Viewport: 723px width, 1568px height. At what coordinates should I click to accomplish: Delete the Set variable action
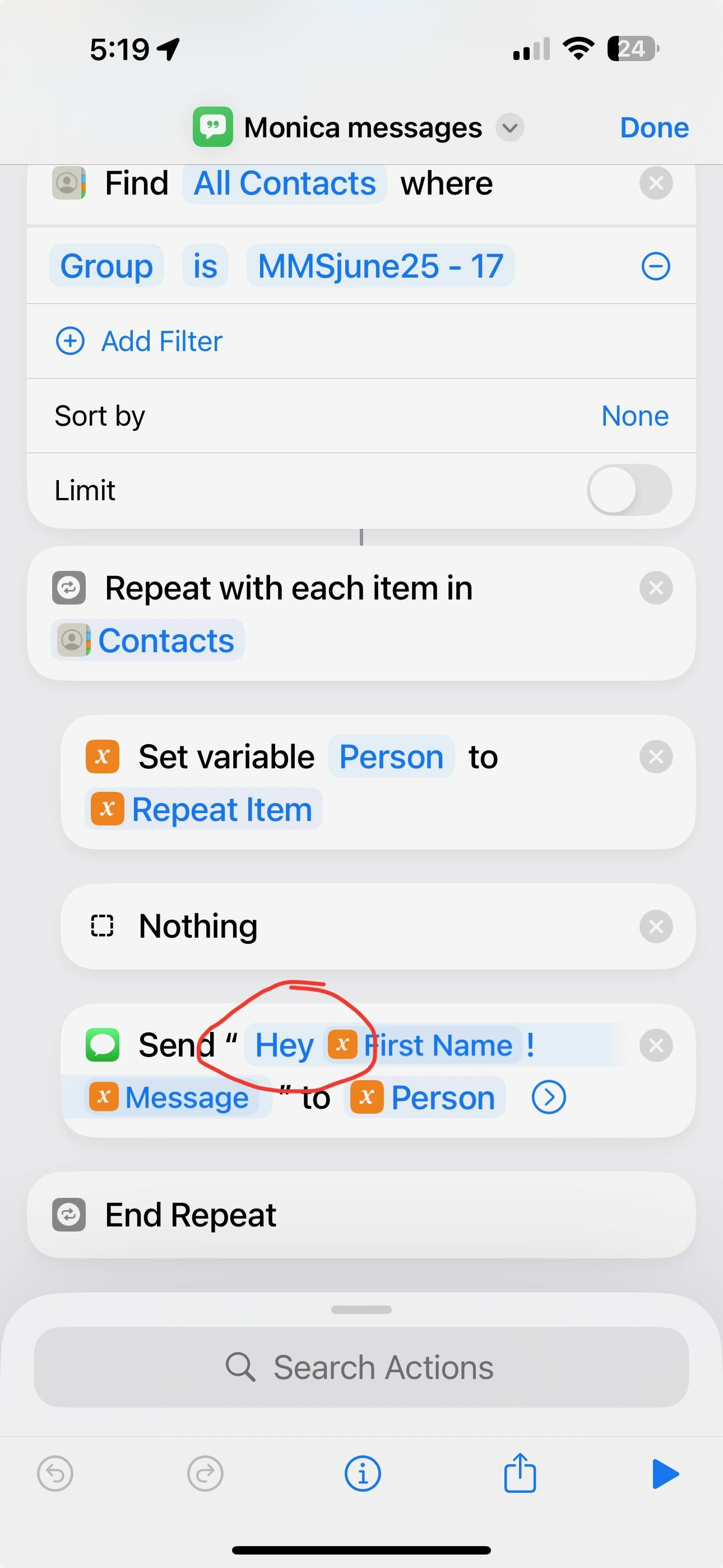click(655, 757)
